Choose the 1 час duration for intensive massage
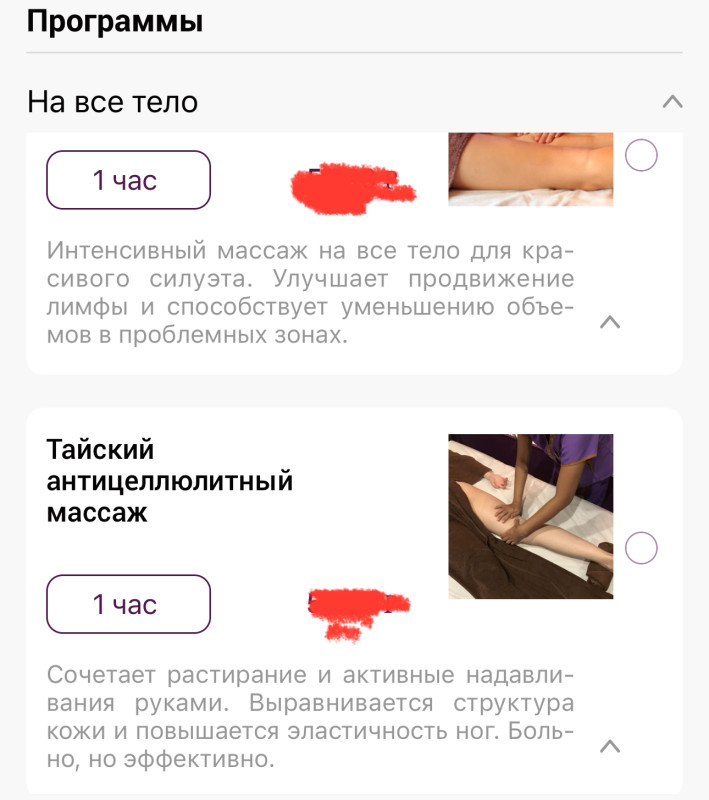The height and width of the screenshot is (800, 709). 128,180
